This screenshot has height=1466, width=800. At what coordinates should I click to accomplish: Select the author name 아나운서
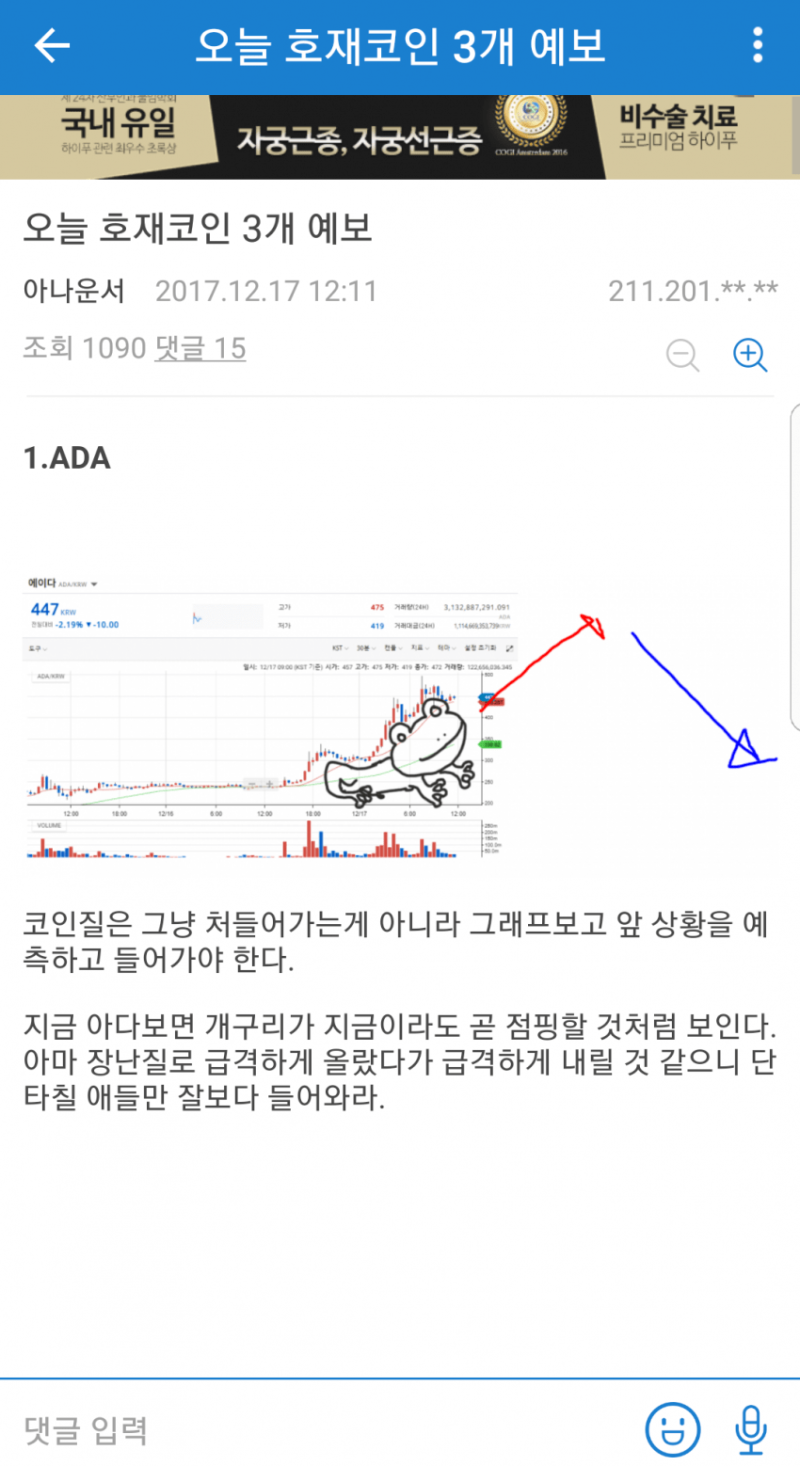click(73, 290)
